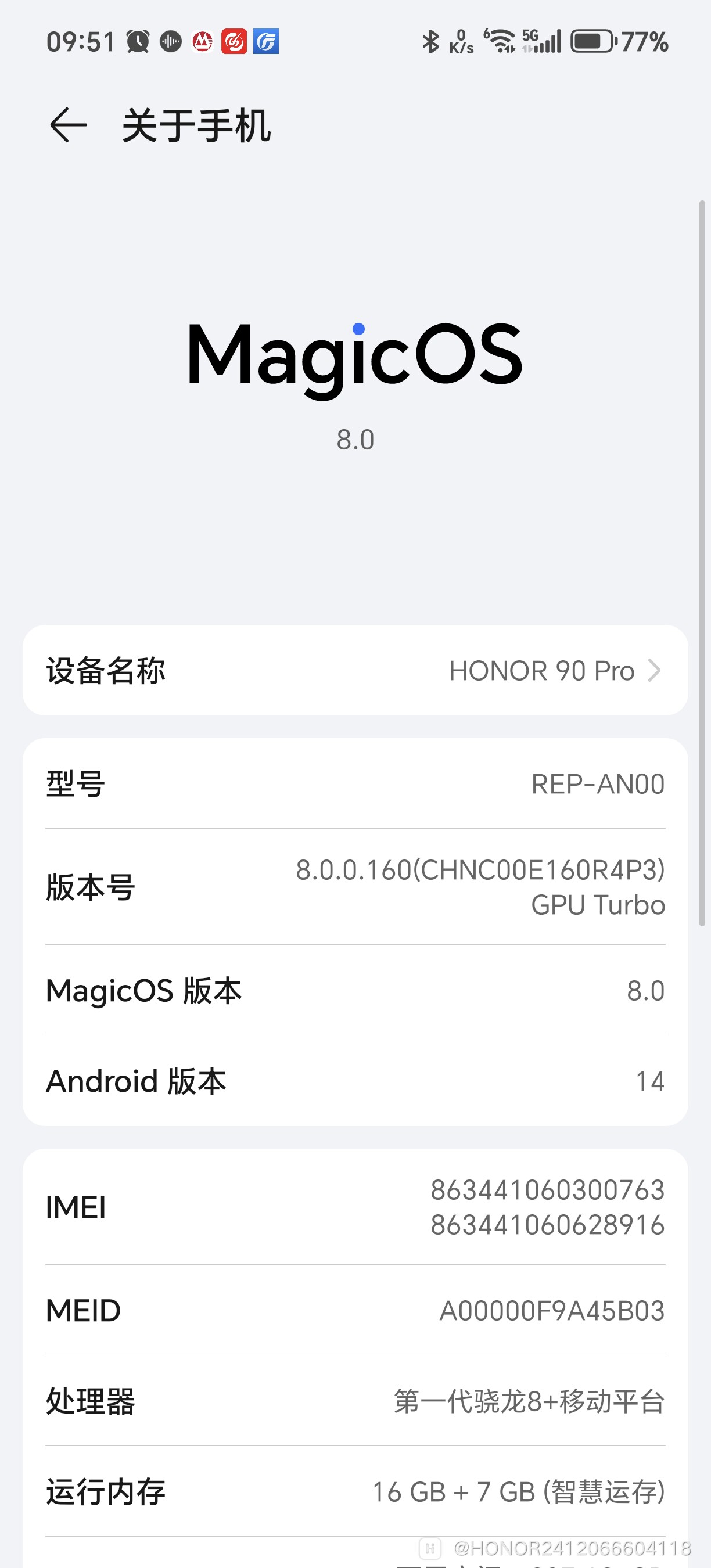This screenshot has width=711, height=1568.
Task: Open the 设备名称 row showing HONOR 90 Pro
Action: pos(355,670)
